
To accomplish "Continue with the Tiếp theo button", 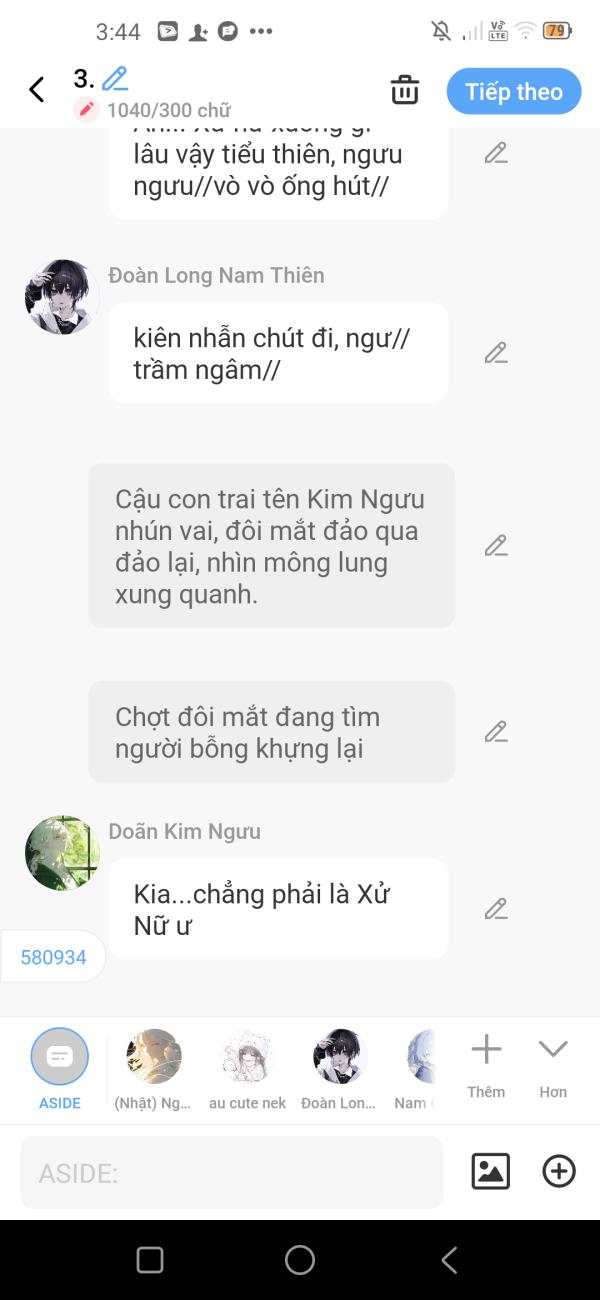I will pos(514,92).
